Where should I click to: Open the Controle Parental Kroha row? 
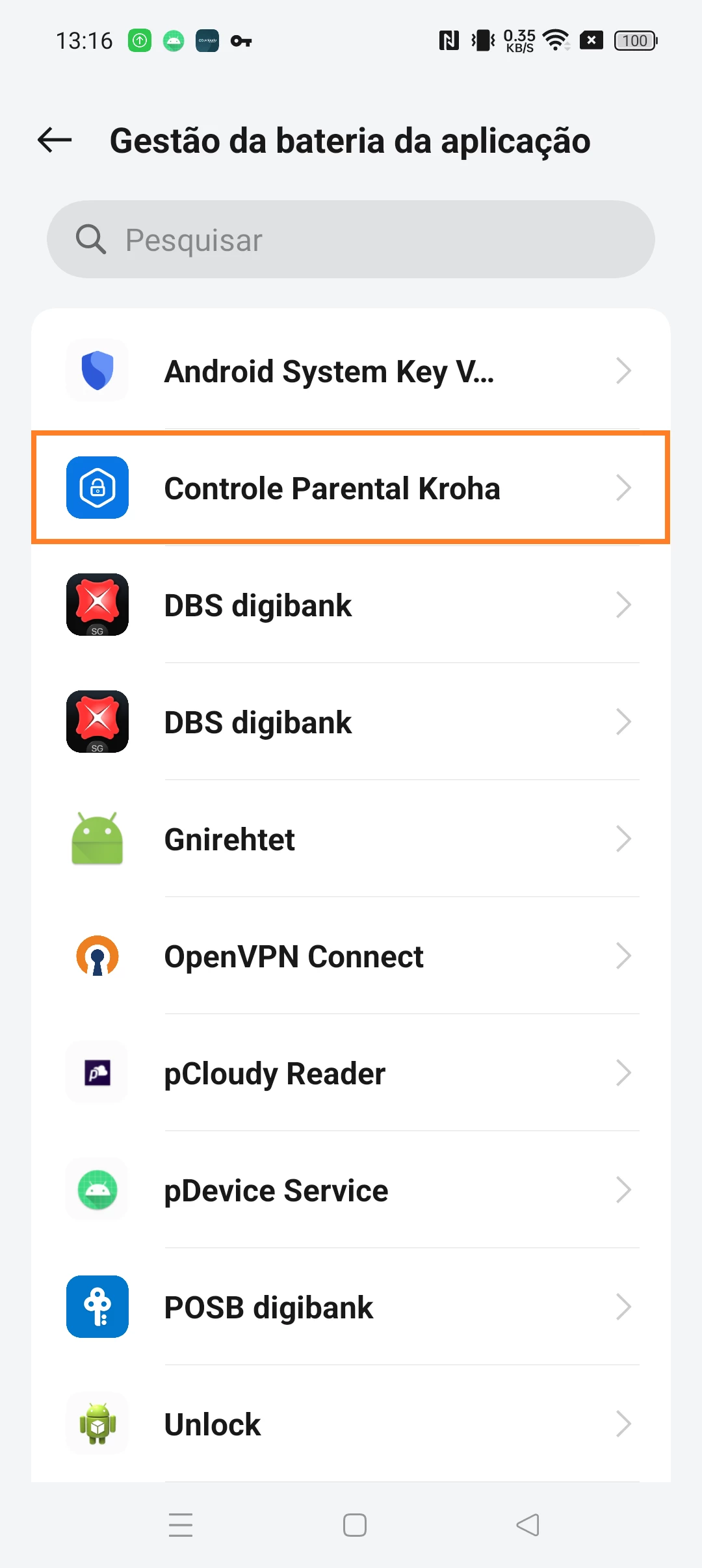351,488
